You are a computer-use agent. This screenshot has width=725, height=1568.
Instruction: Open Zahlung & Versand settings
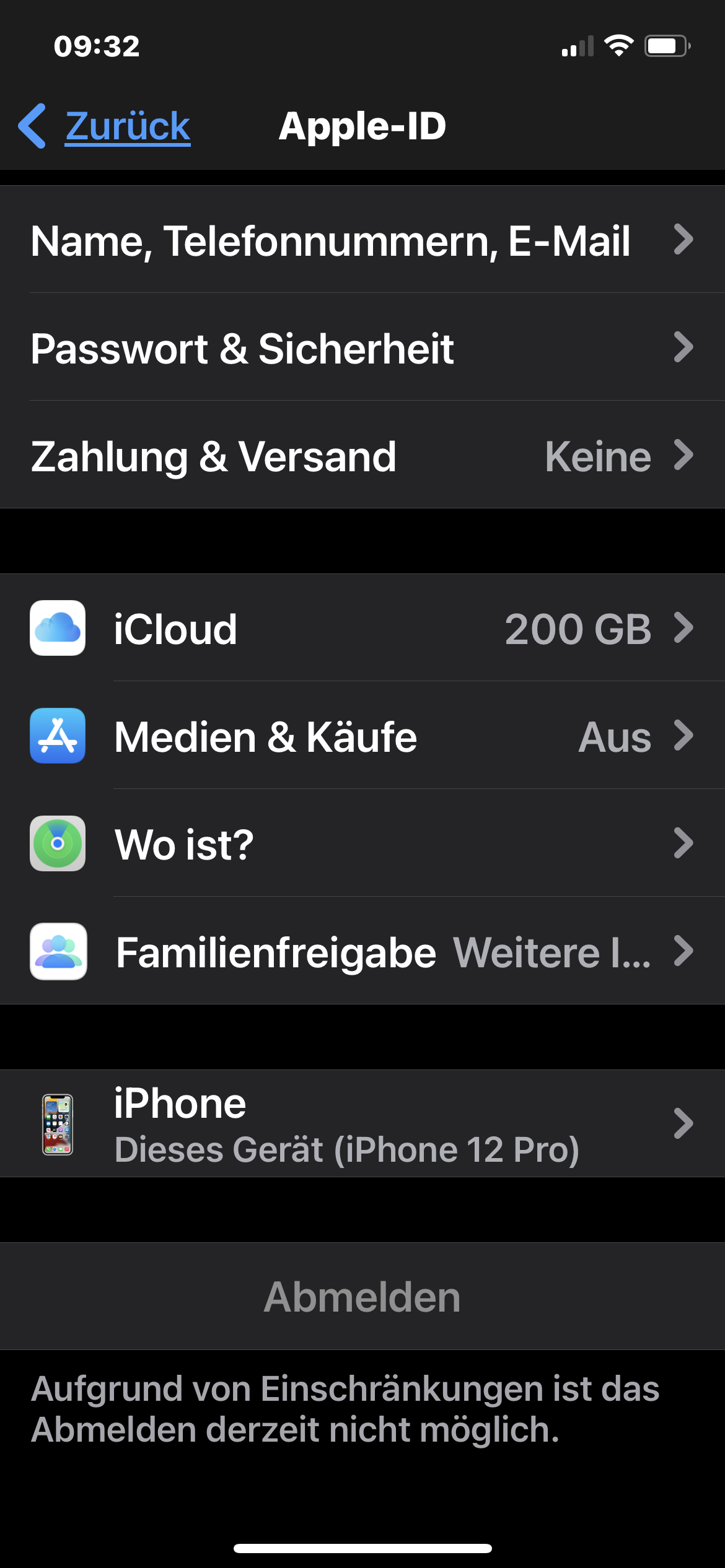click(362, 456)
